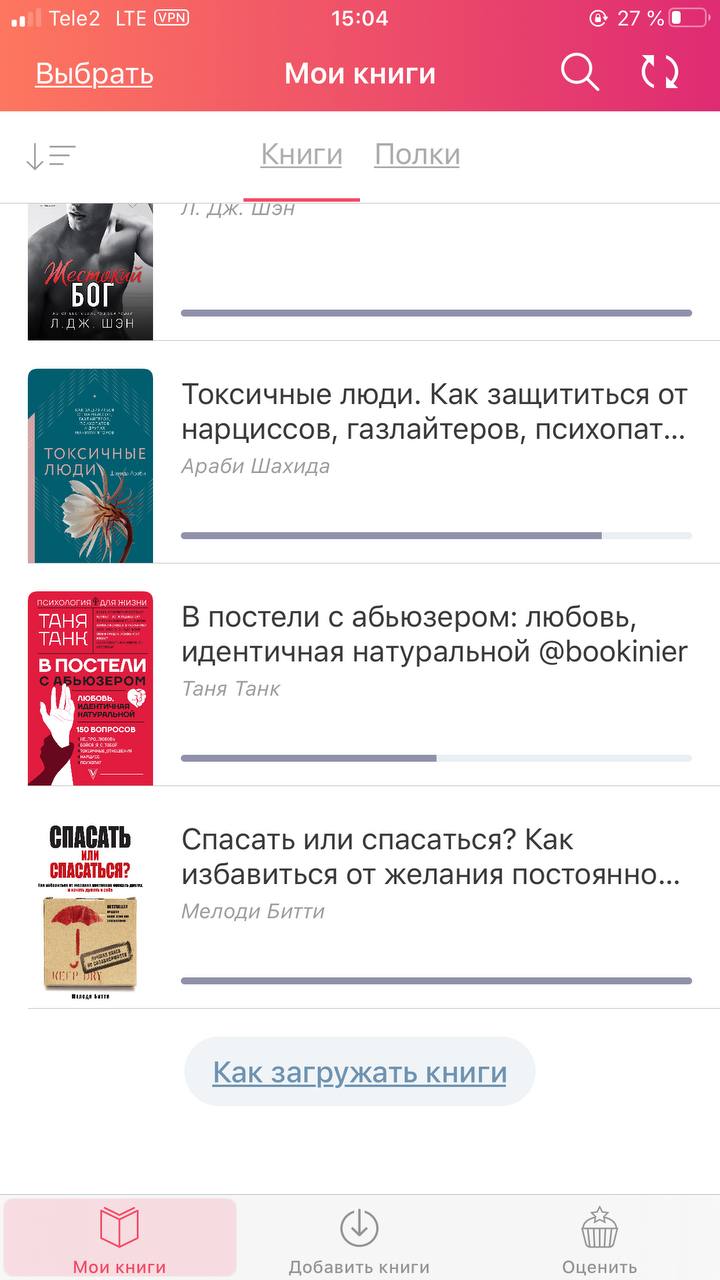Tap the Выбрать link in the header

point(94,74)
